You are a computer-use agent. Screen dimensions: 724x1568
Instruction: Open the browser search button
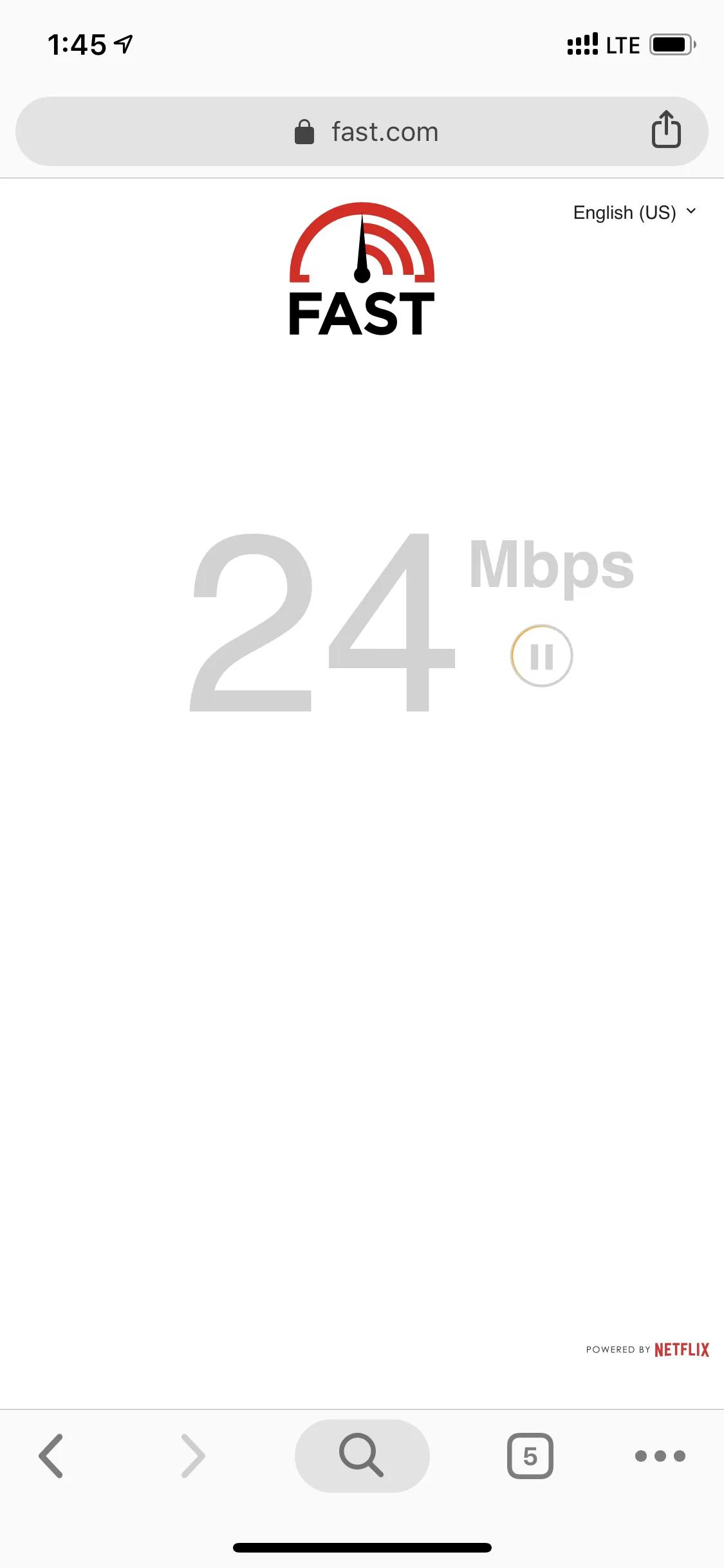click(x=362, y=1455)
